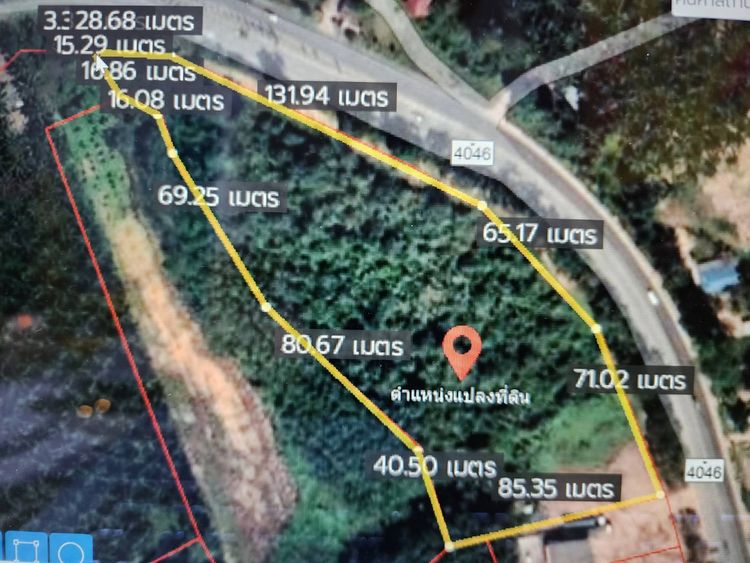Select the circle drawing tool
This screenshot has height=563, width=750.
click(x=71, y=550)
